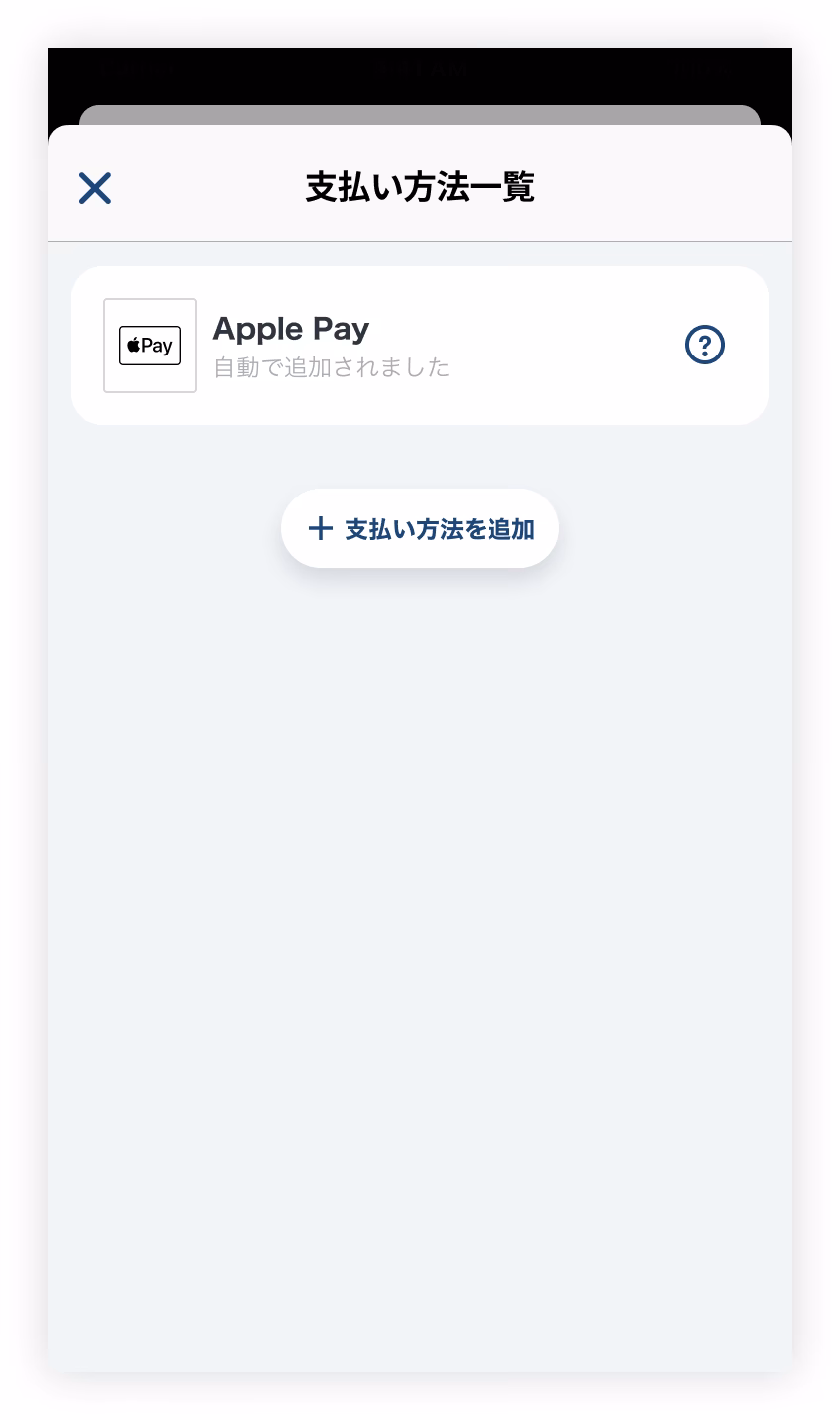Select the circled question mark next to Apple Pay
Image resolution: width=840 pixels, height=1420 pixels.
coord(704,345)
